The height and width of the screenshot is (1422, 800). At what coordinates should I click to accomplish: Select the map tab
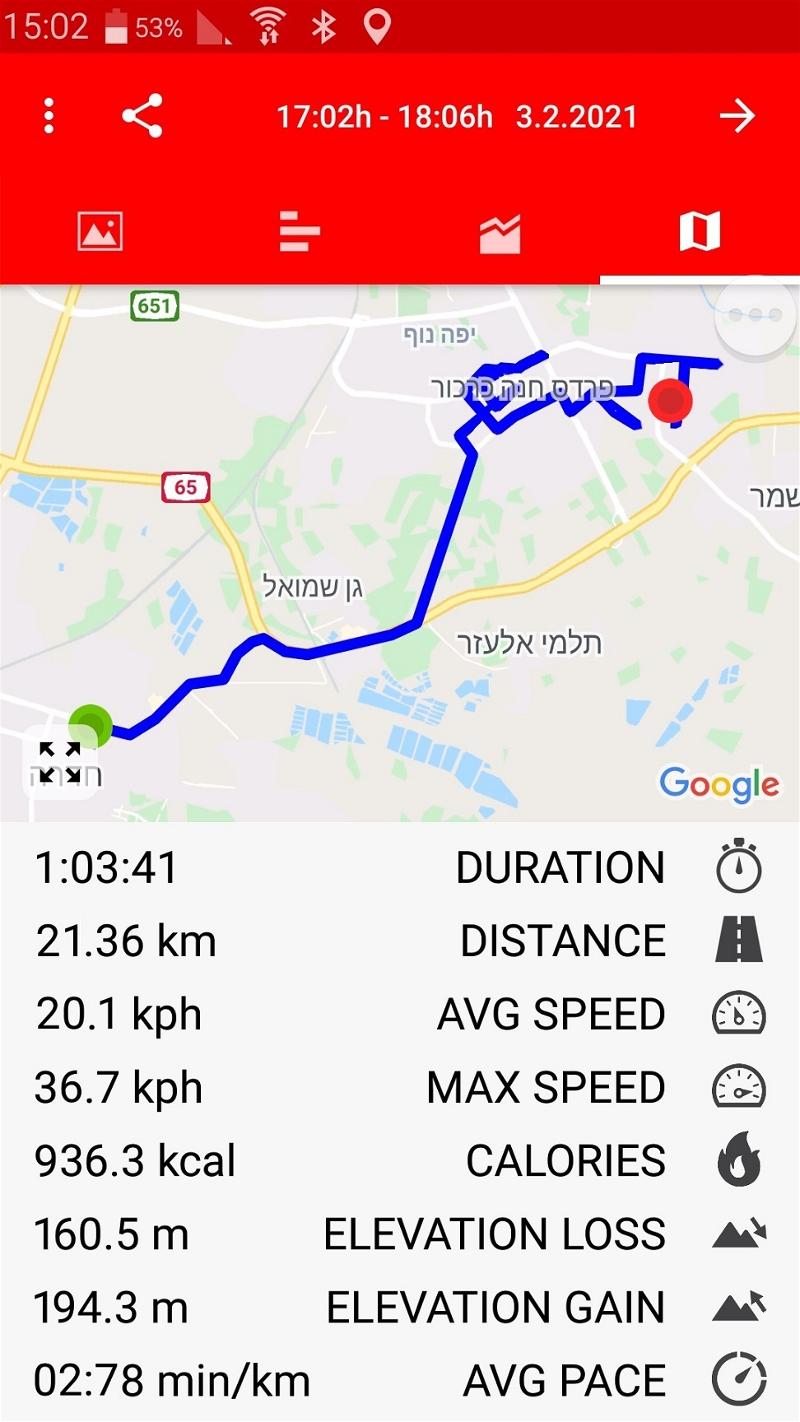pyautogui.click(x=700, y=232)
